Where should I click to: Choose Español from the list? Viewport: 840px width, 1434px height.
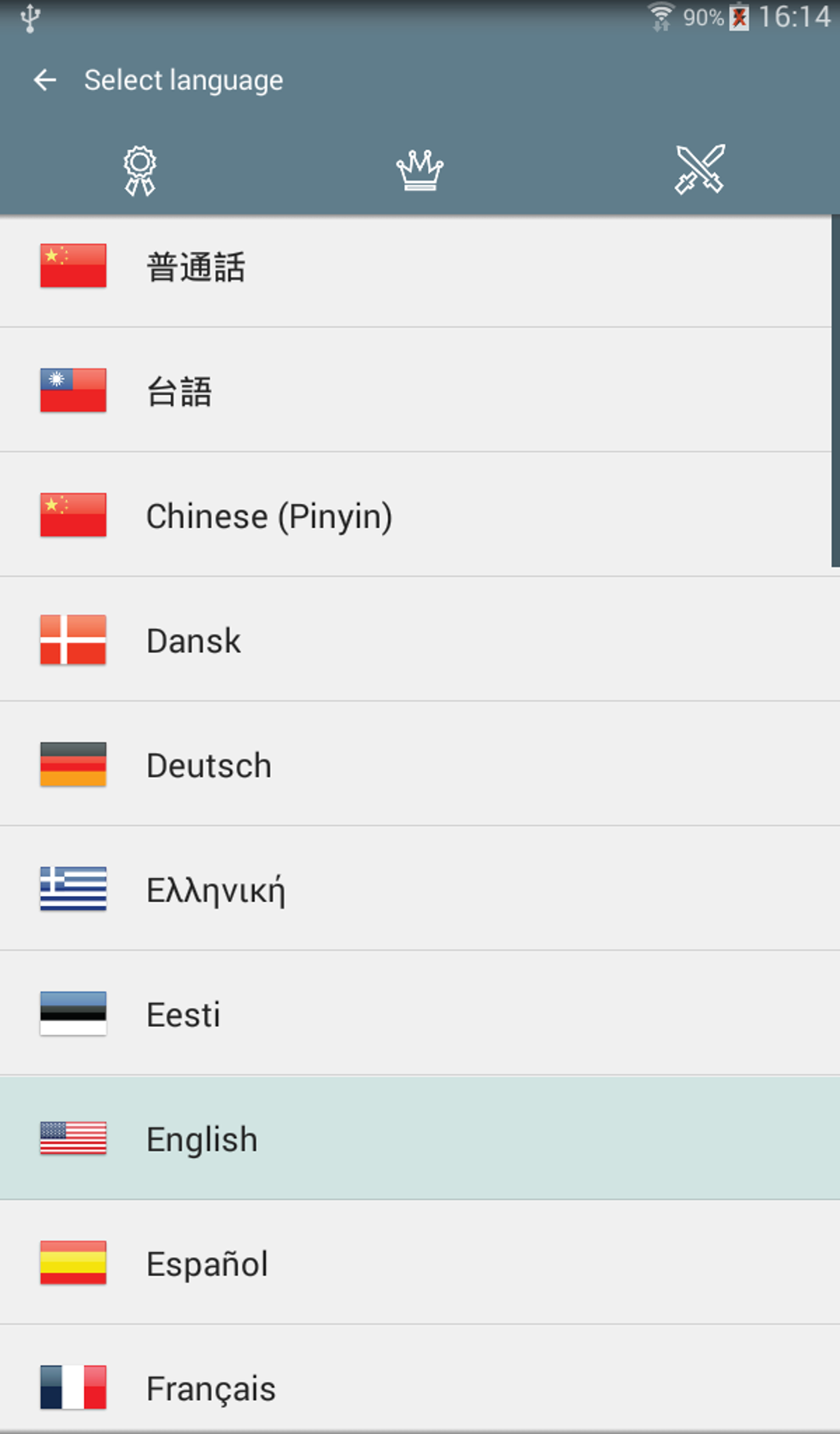point(420,1263)
